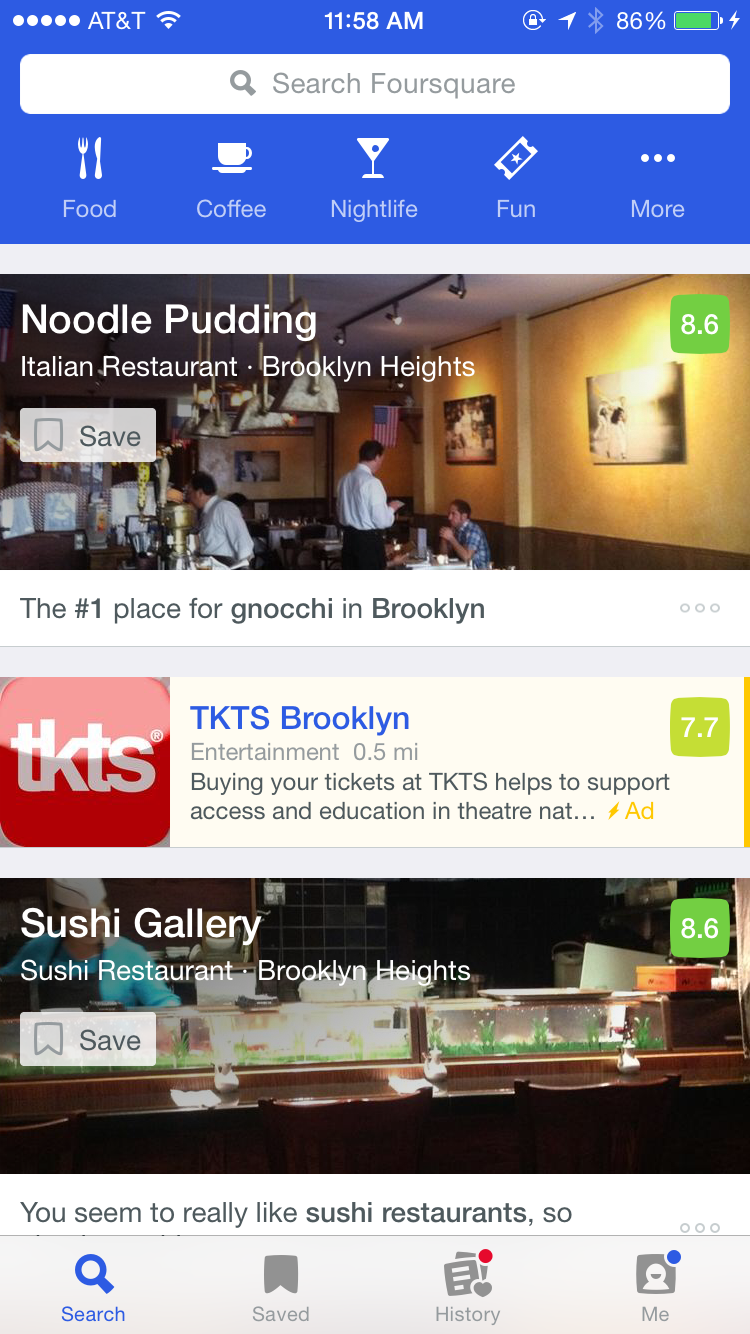The image size is (750, 1334).
Task: Open the Search Foursquare field
Action: tap(375, 84)
